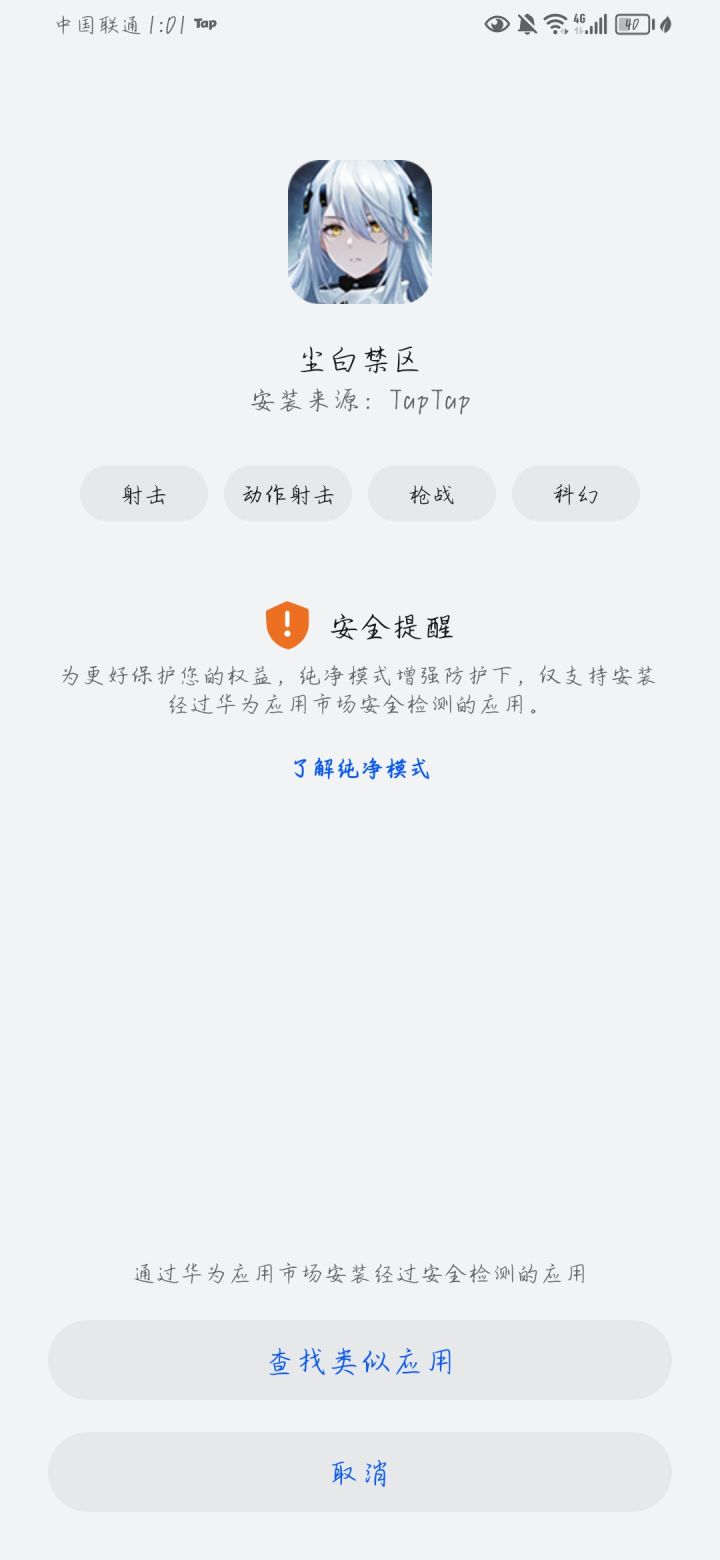Select the 科幻 category tag

(576, 493)
